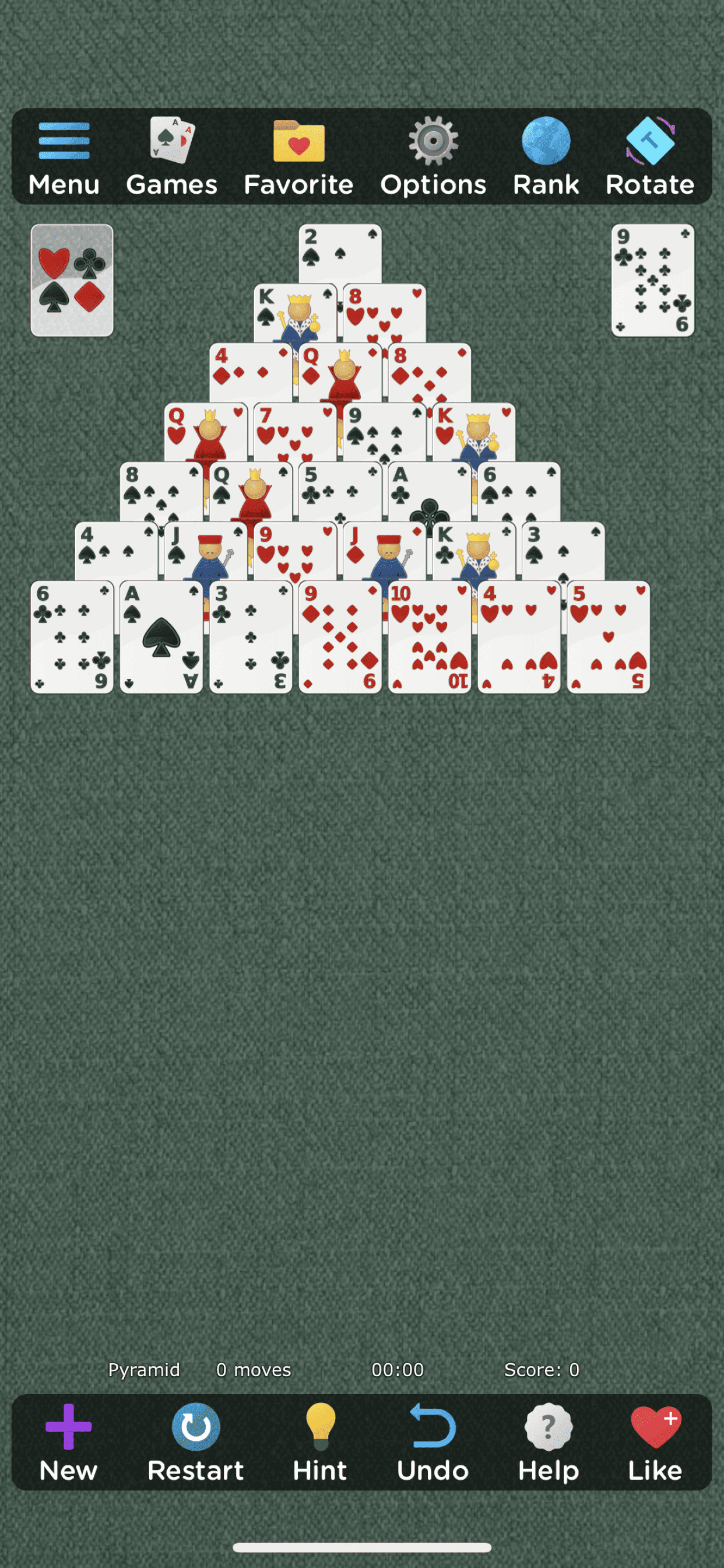Open the Favorite folder icon
Viewport: 724px width, 1568px height.
coord(297,141)
